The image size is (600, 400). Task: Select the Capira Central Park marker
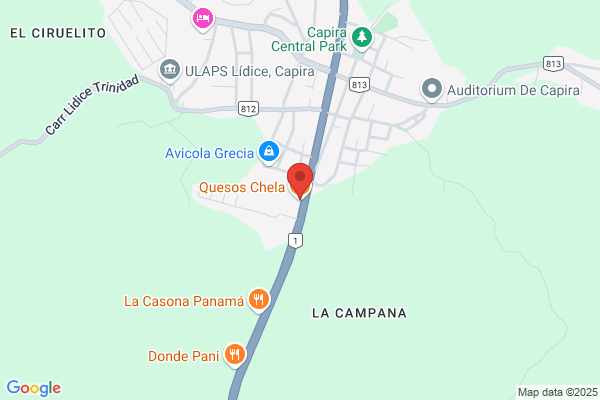pyautogui.click(x=362, y=38)
